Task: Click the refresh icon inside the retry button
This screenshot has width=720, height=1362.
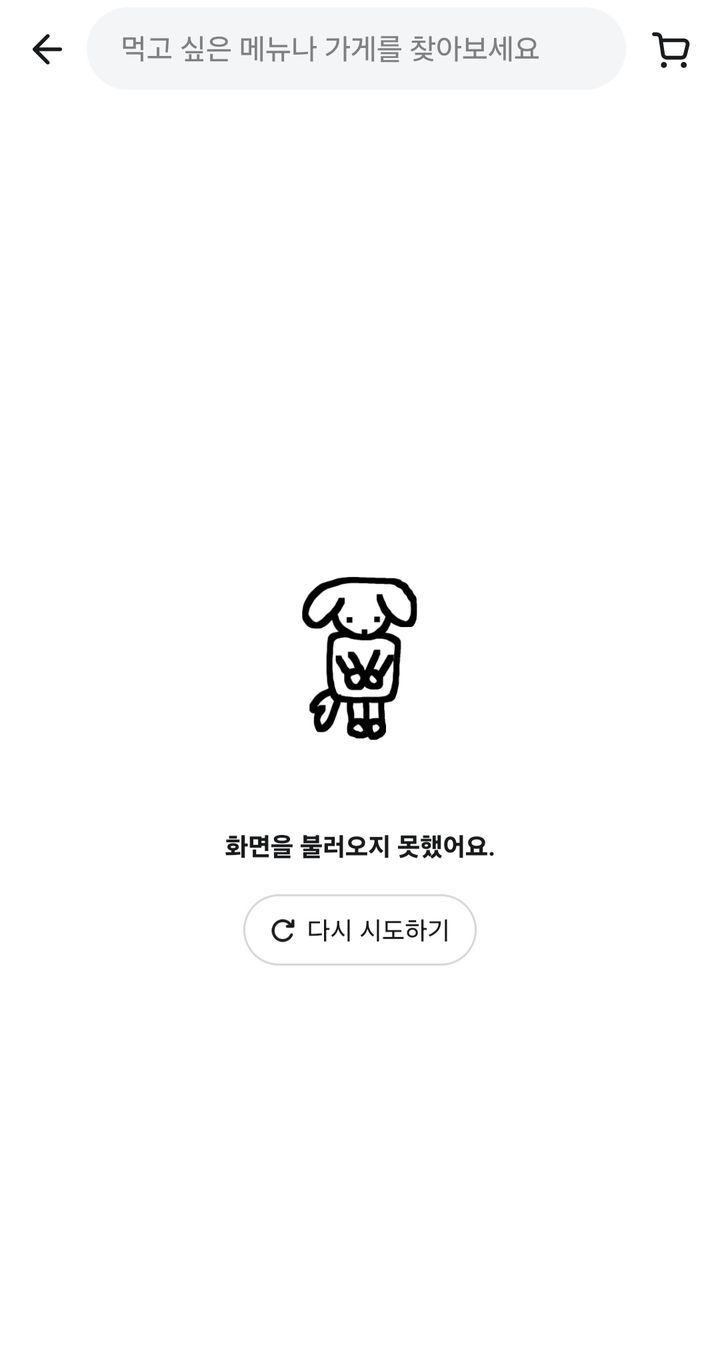Action: 285,929
